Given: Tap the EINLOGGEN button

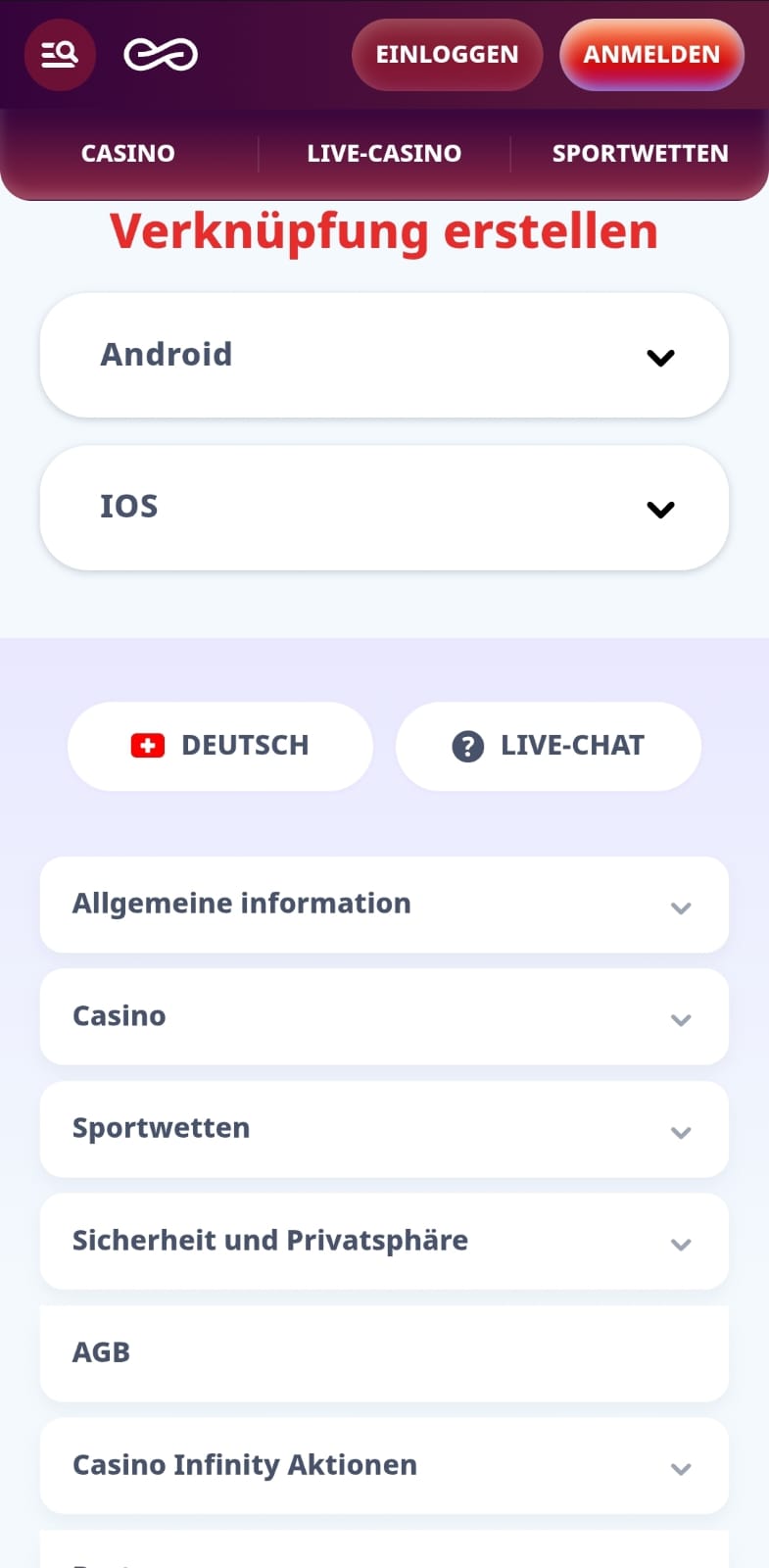Looking at the screenshot, I should 447,55.
